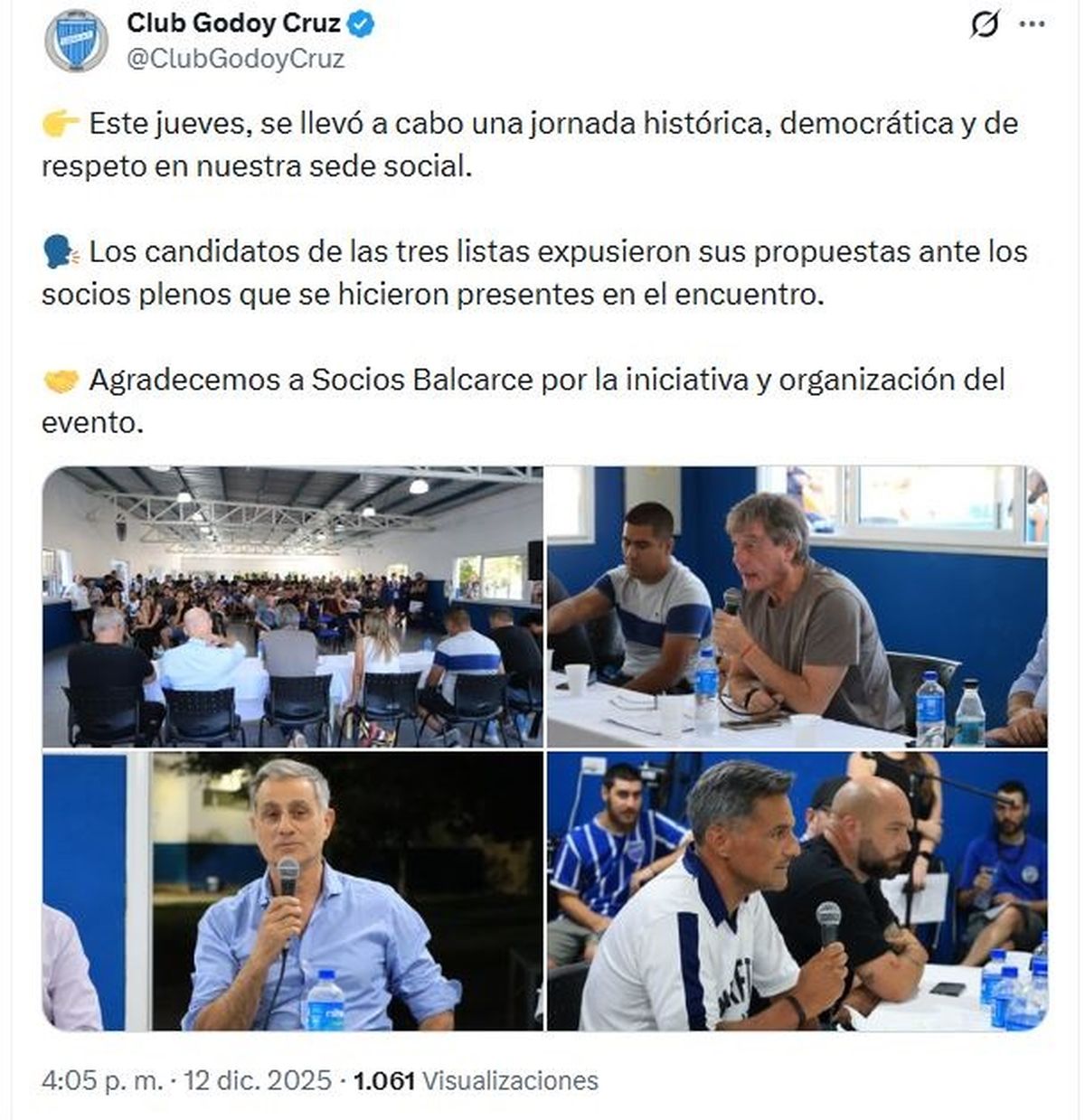Open photo of man in light blue shirt
This screenshot has width=1085, height=1120.
pyautogui.click(x=292, y=890)
